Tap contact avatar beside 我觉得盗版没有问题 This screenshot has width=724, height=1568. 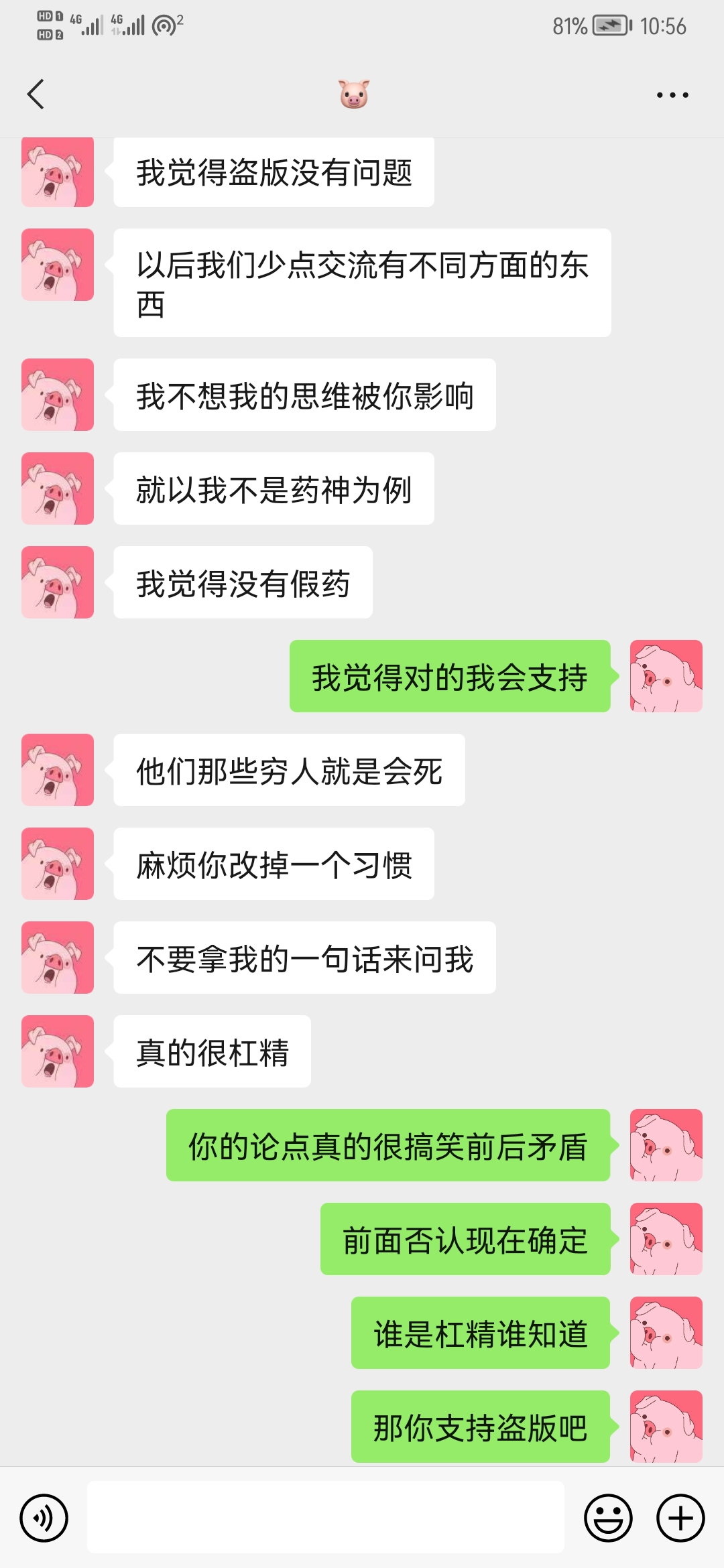(58, 172)
